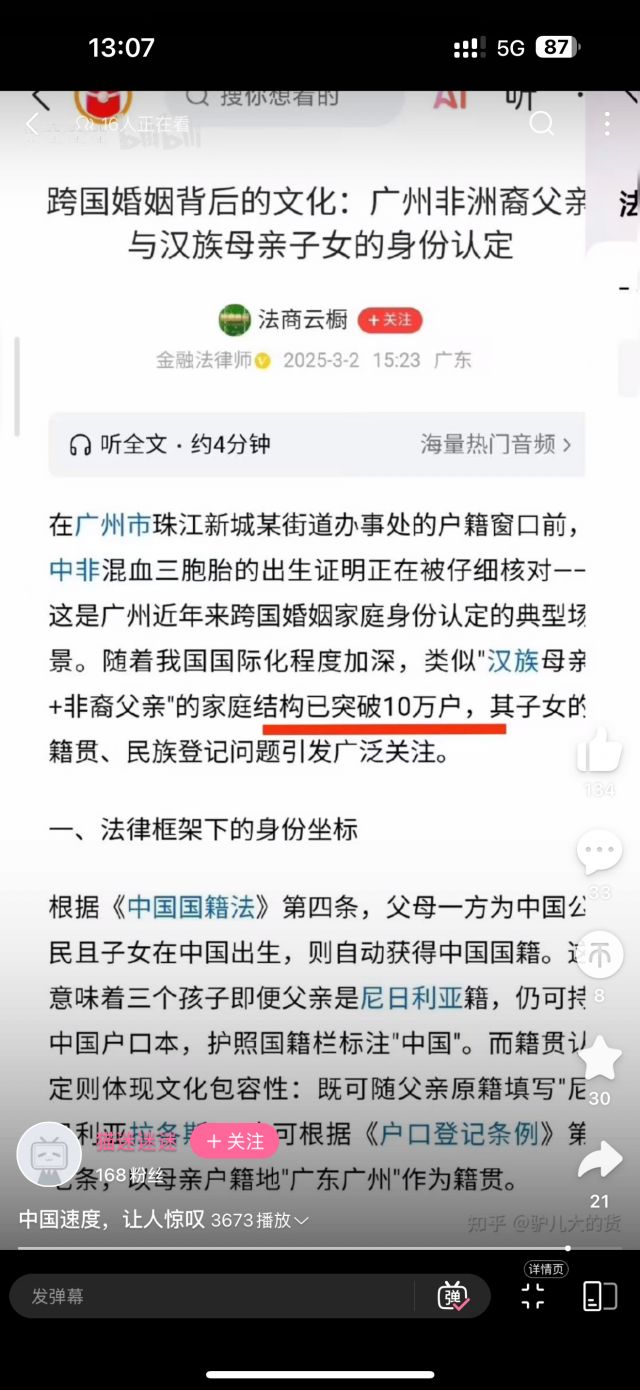
Task: Switch to landscape orientation icon
Action: click(599, 1296)
